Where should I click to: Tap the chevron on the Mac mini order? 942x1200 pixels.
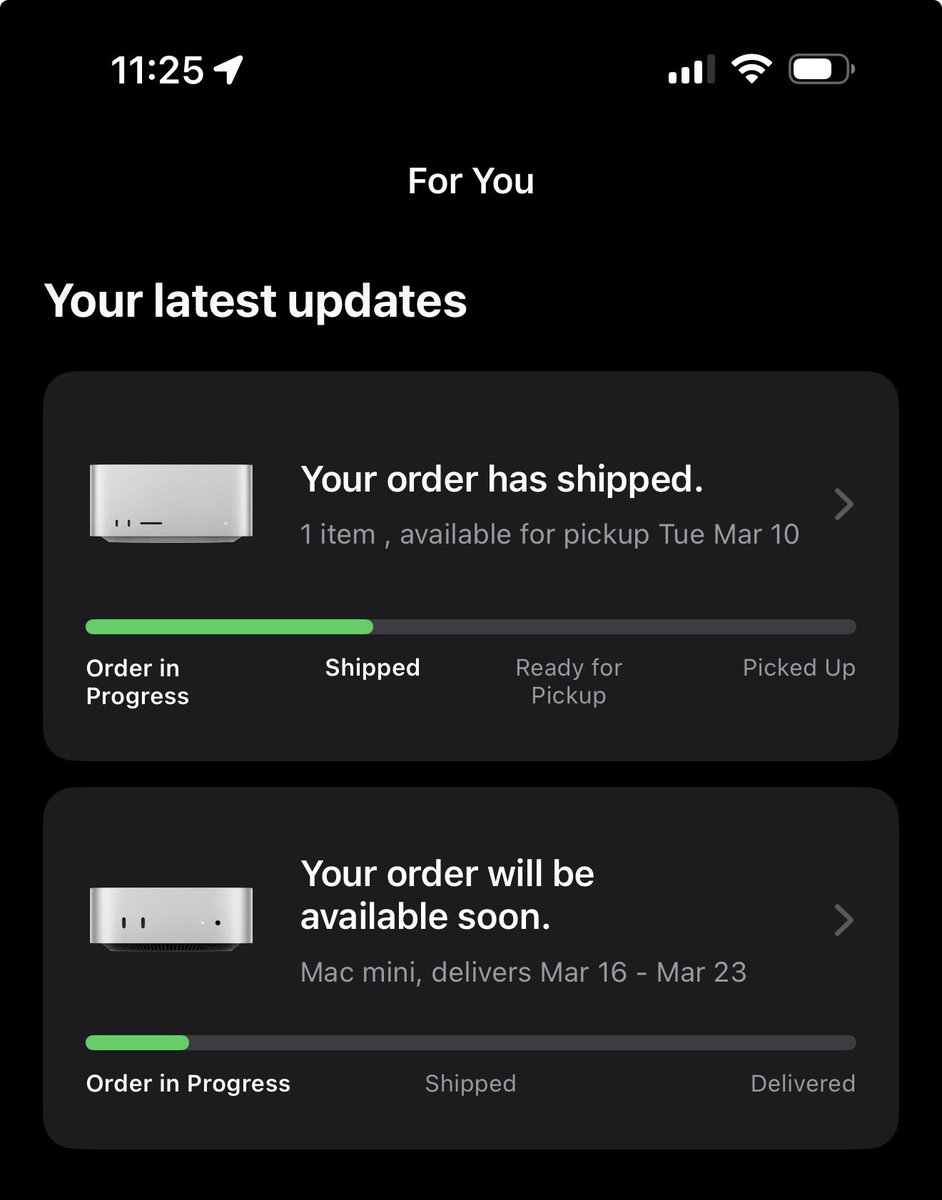click(x=844, y=920)
